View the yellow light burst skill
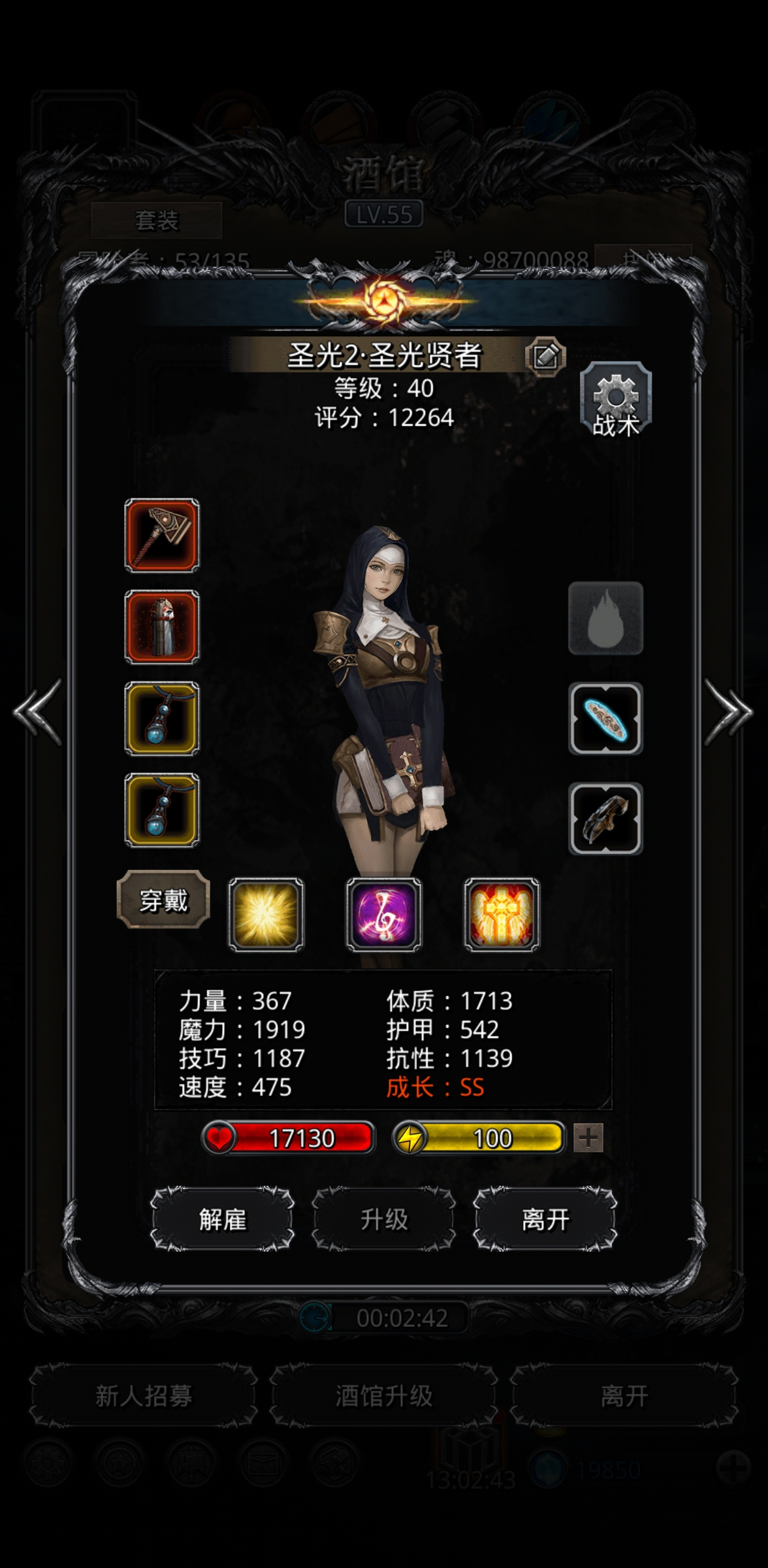 [266, 914]
